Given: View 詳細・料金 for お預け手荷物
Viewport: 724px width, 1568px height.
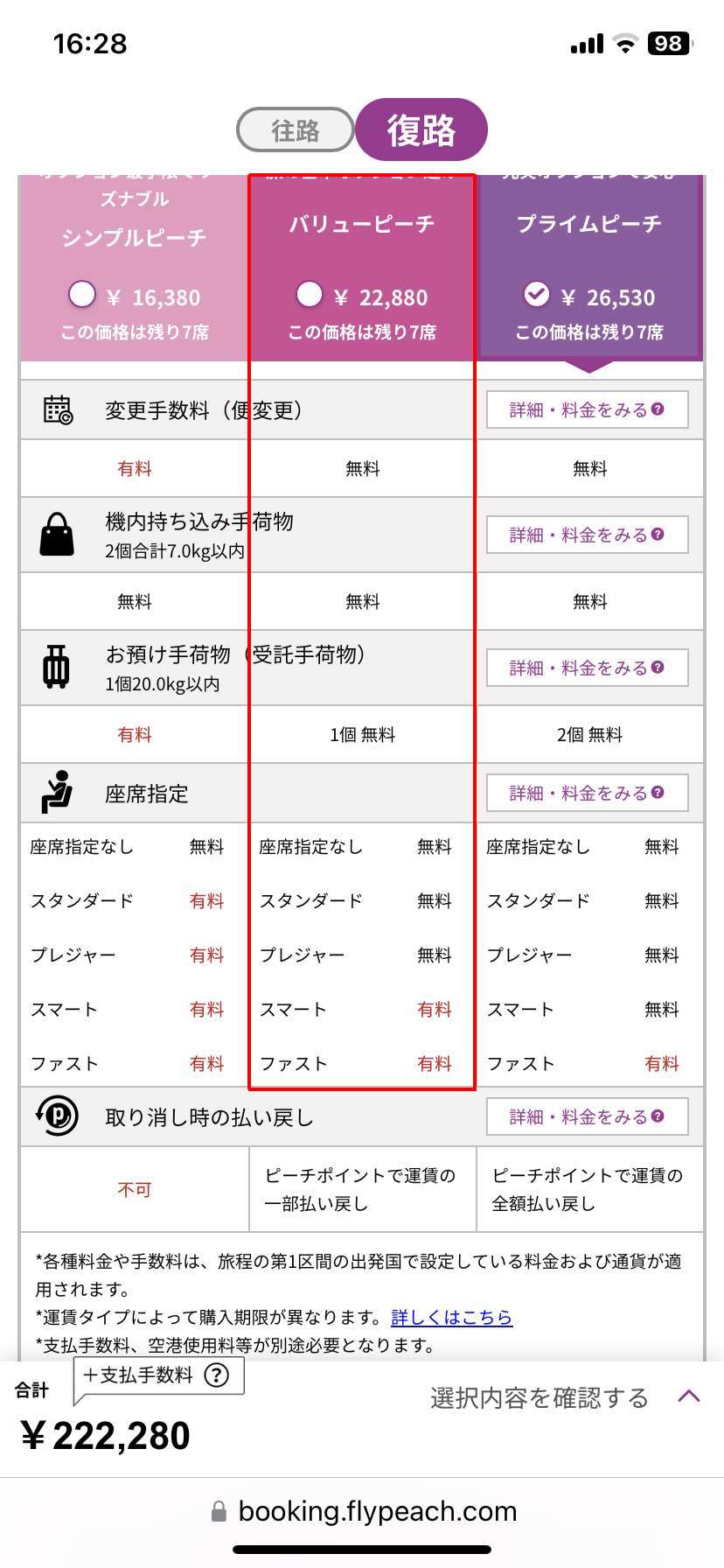Looking at the screenshot, I should [x=588, y=668].
